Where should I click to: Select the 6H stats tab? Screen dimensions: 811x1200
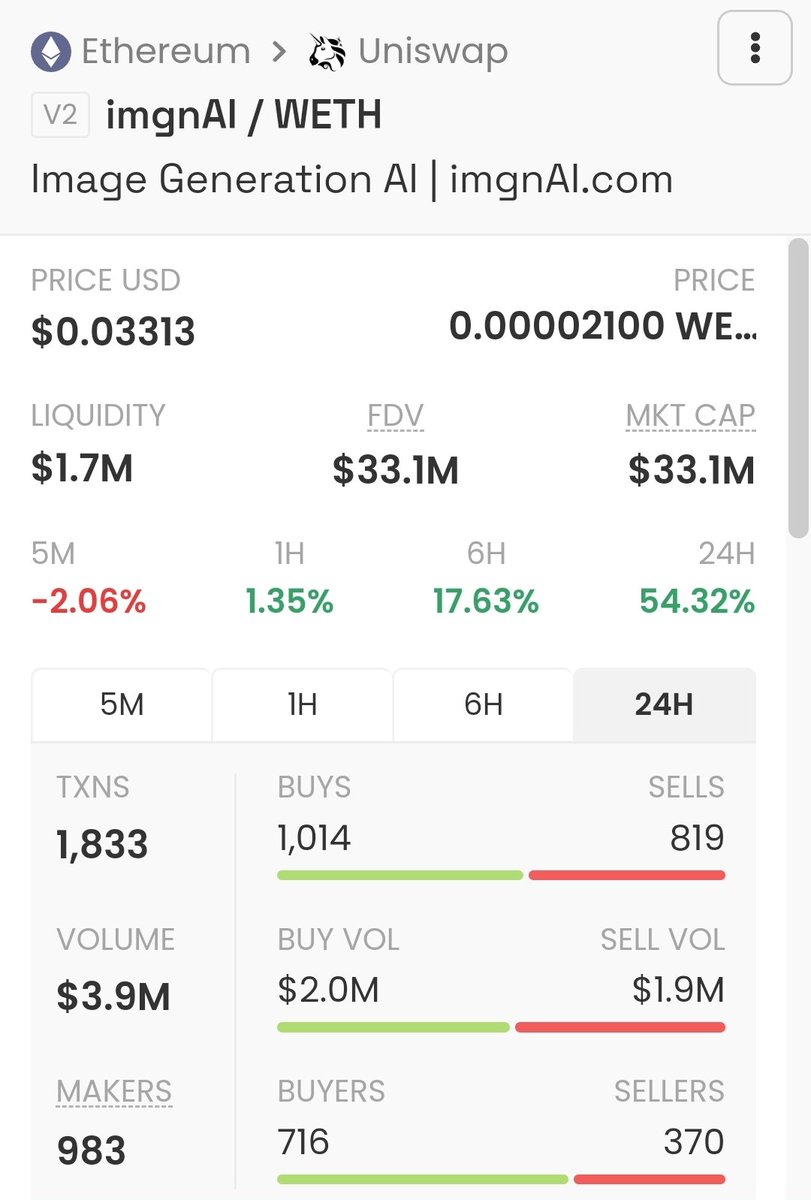click(x=483, y=704)
